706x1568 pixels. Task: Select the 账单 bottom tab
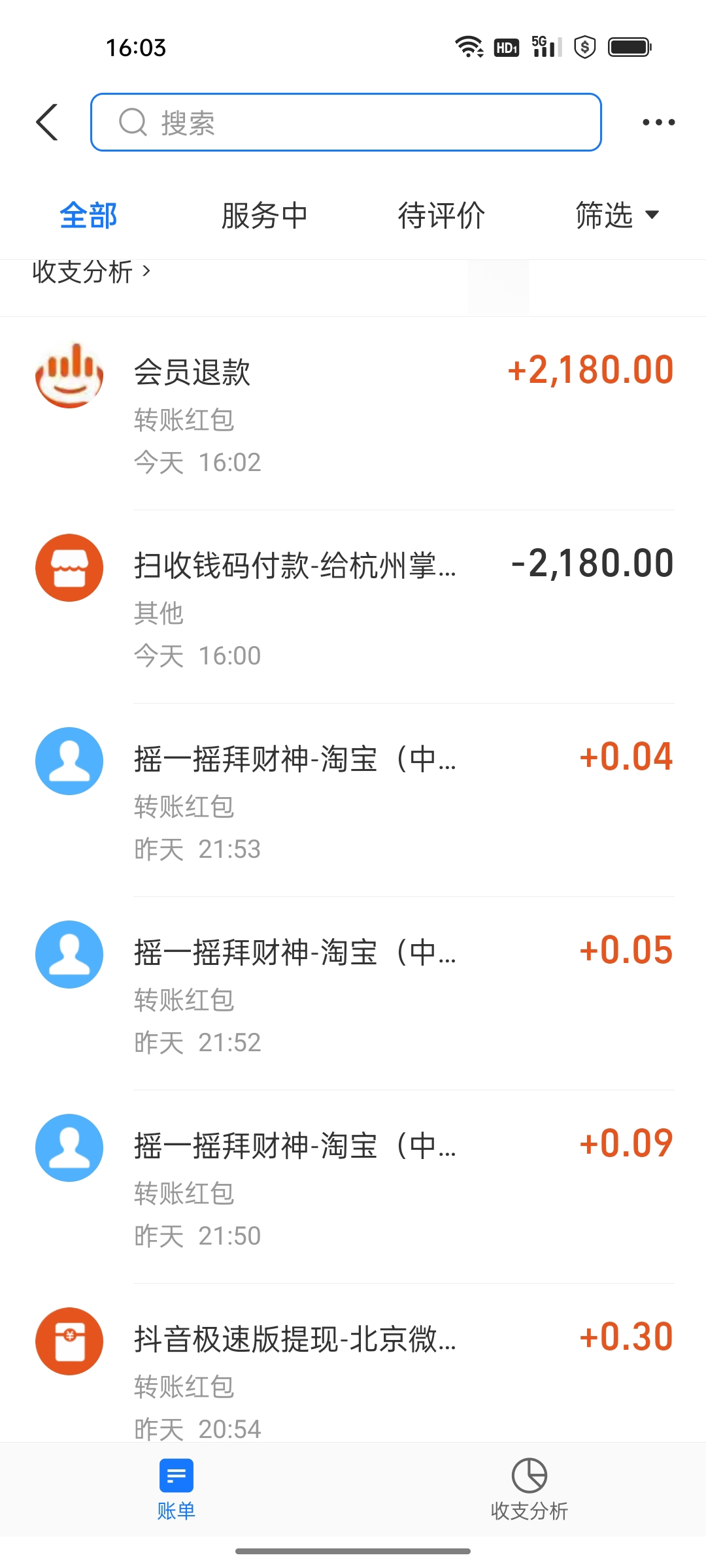tap(176, 1490)
